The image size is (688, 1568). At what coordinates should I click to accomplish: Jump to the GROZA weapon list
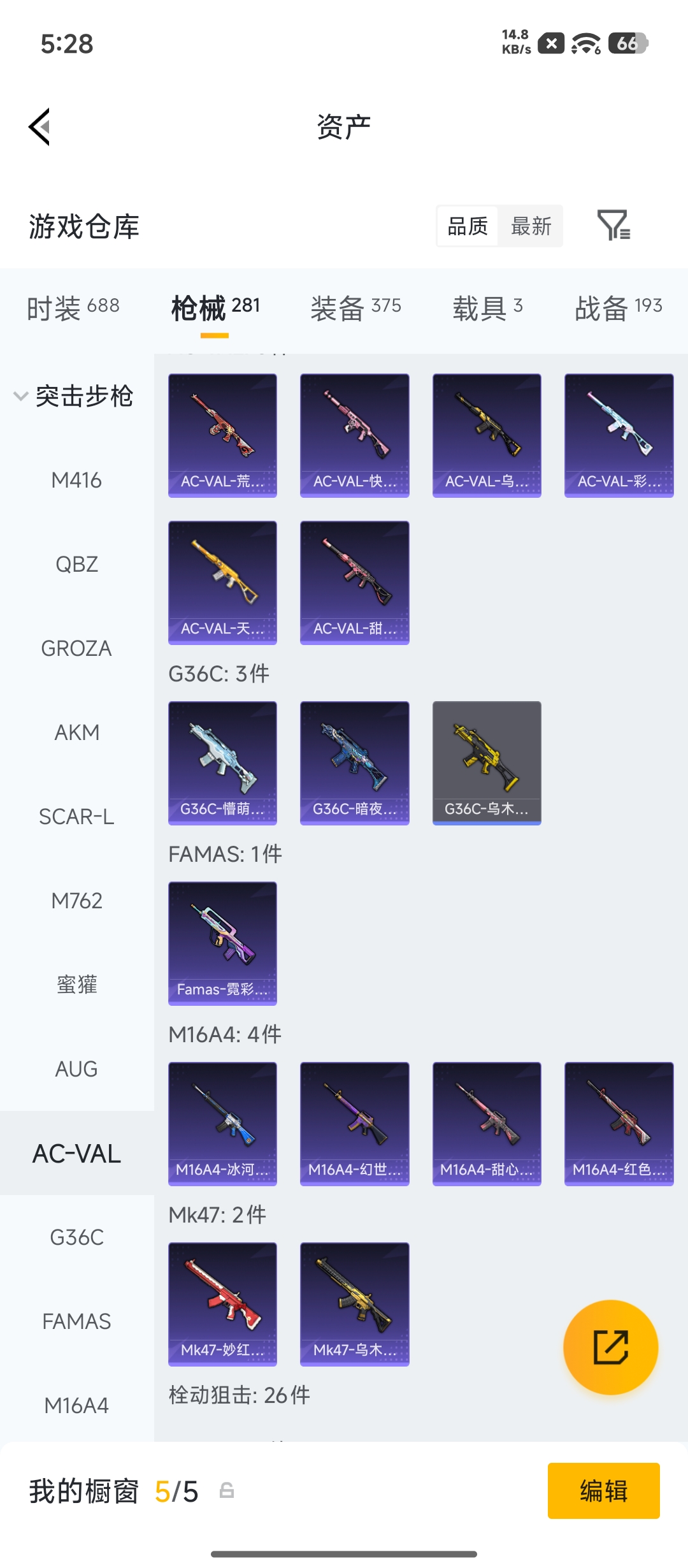(76, 648)
